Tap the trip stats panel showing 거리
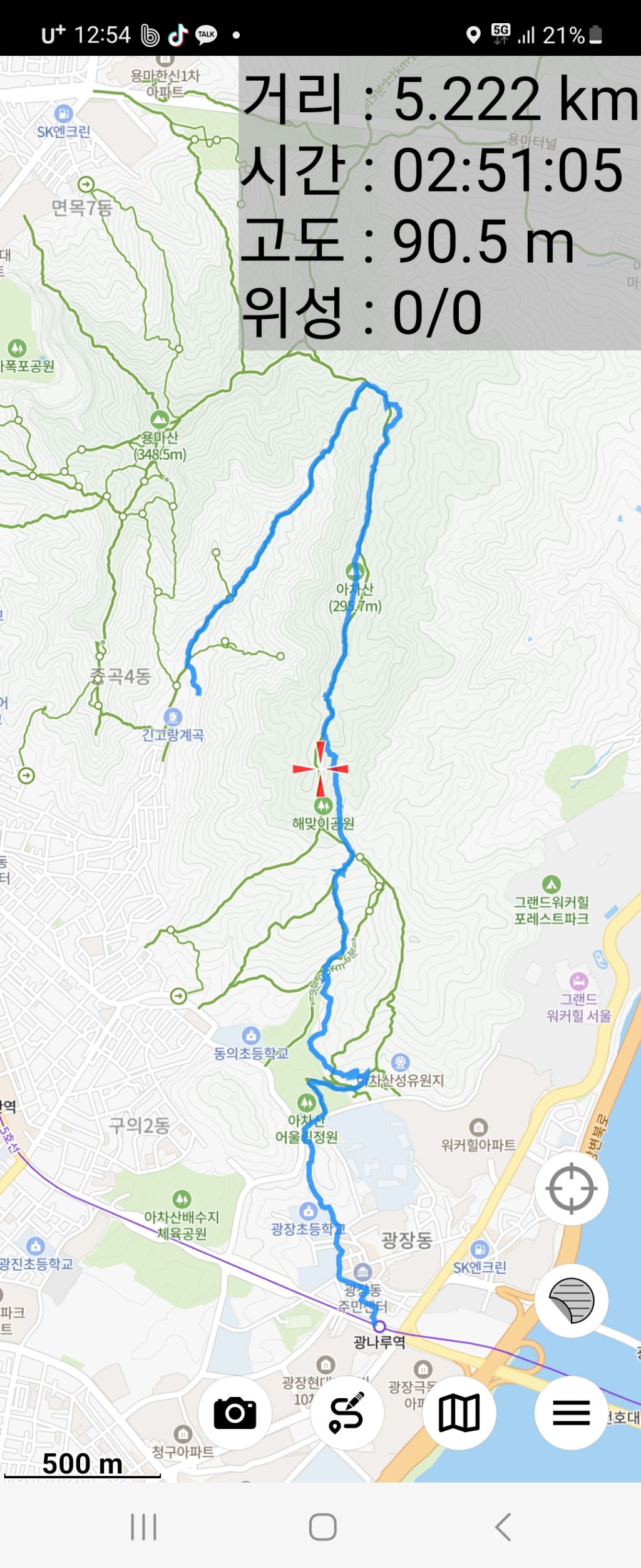This screenshot has height=1568, width=641. 439,203
